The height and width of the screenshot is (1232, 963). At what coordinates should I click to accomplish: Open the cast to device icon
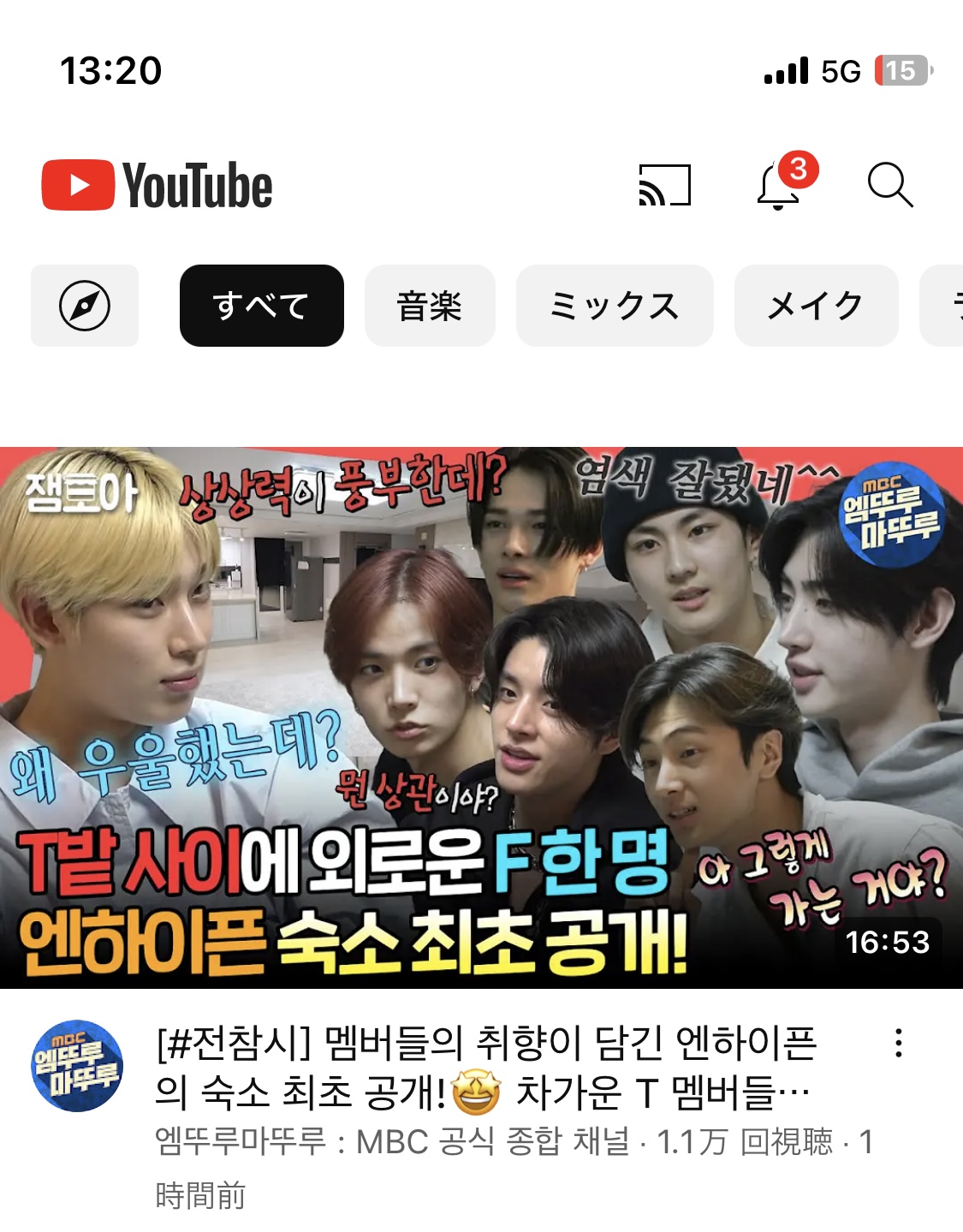(664, 185)
